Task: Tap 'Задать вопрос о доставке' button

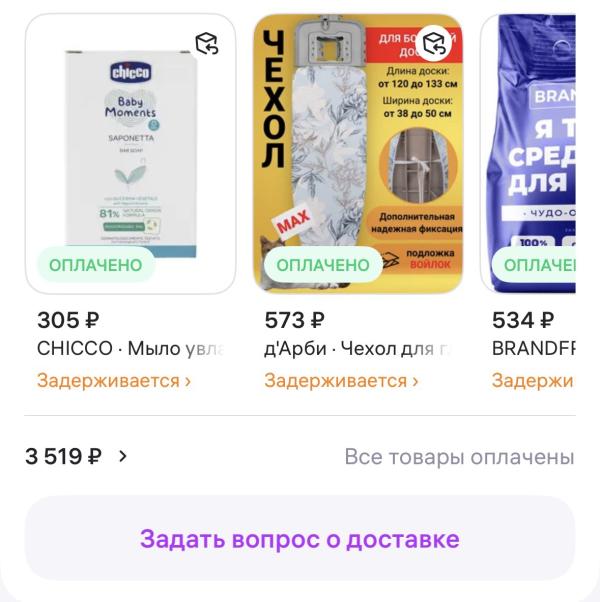Action: point(299,539)
